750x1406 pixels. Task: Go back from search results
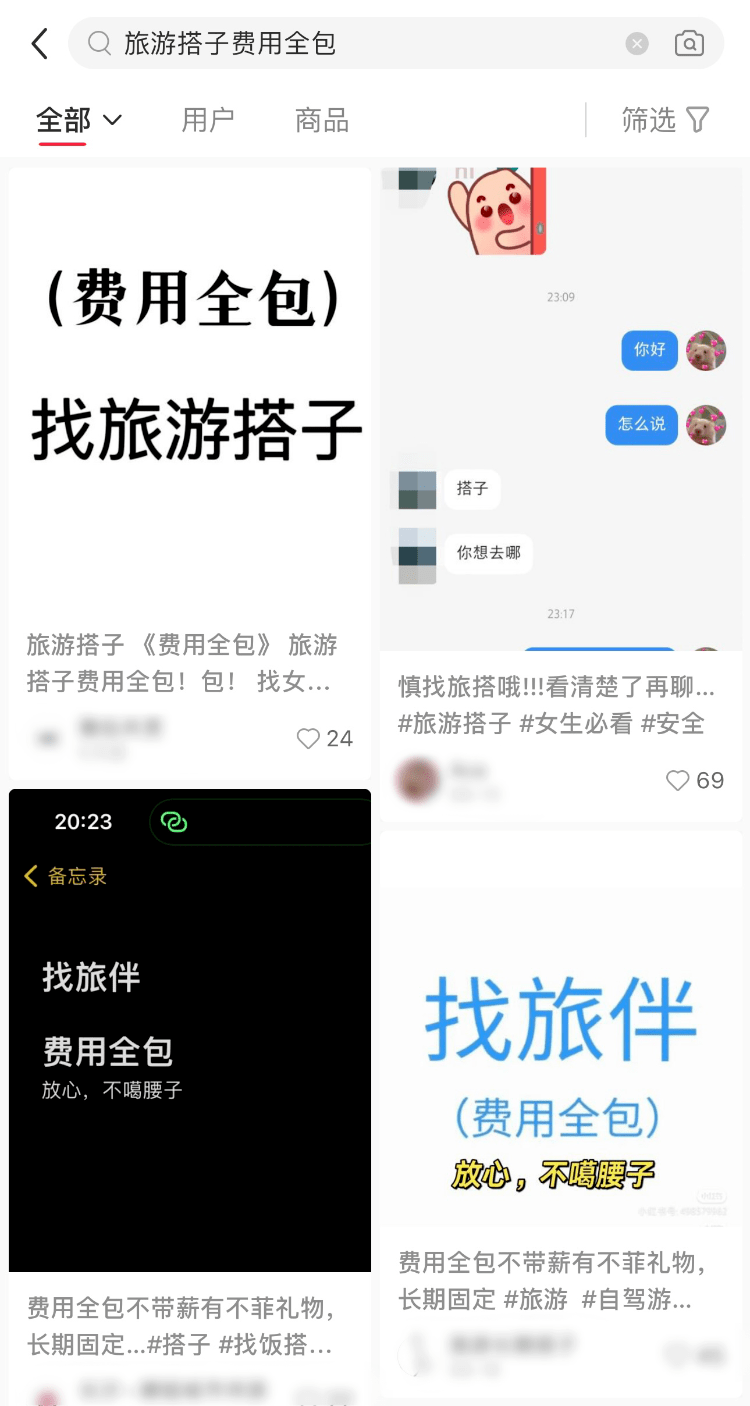(x=40, y=44)
